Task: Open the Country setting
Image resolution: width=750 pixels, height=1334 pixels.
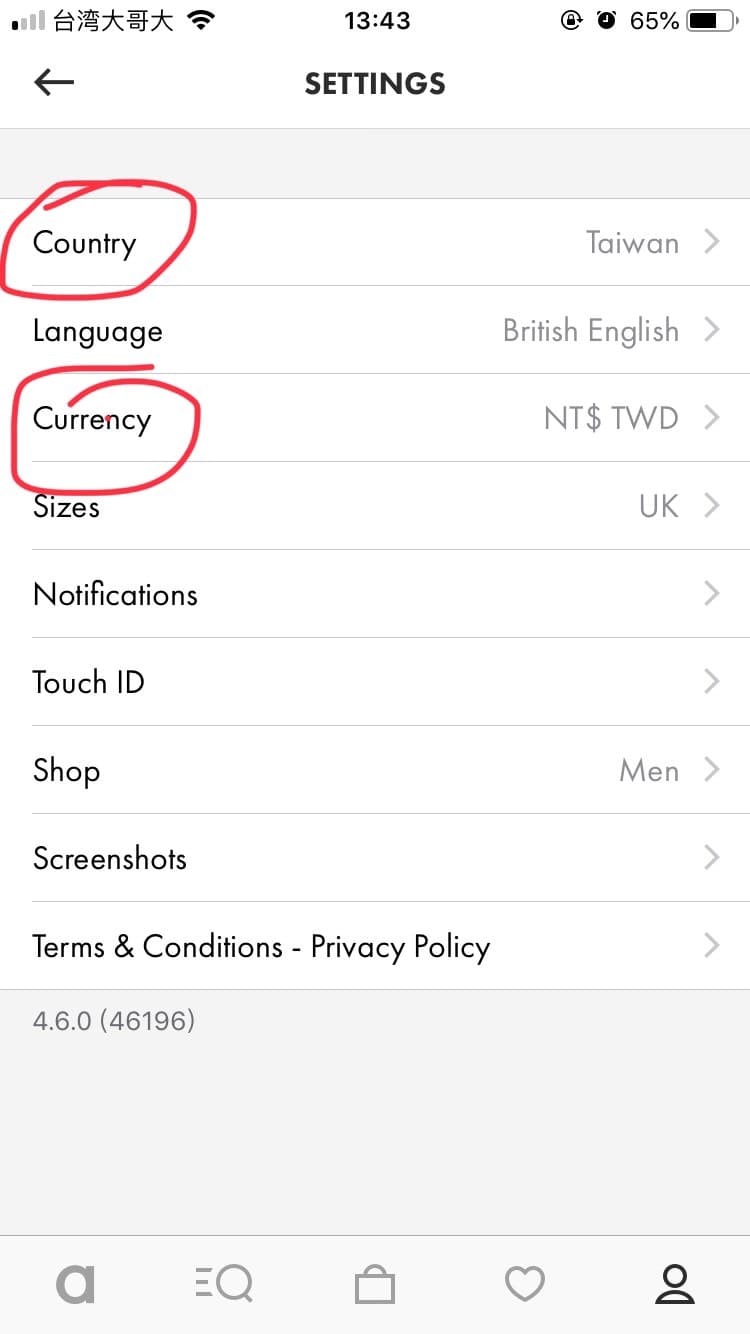Action: (375, 243)
